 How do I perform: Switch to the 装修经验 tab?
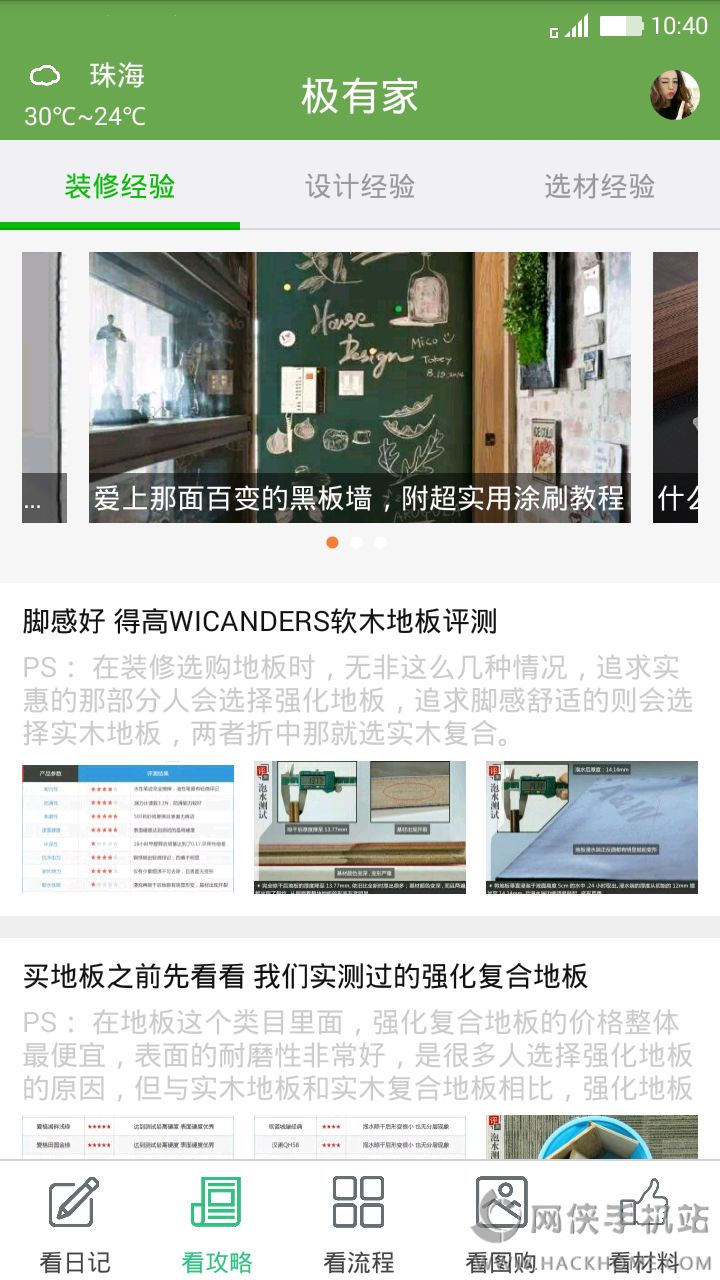120,186
